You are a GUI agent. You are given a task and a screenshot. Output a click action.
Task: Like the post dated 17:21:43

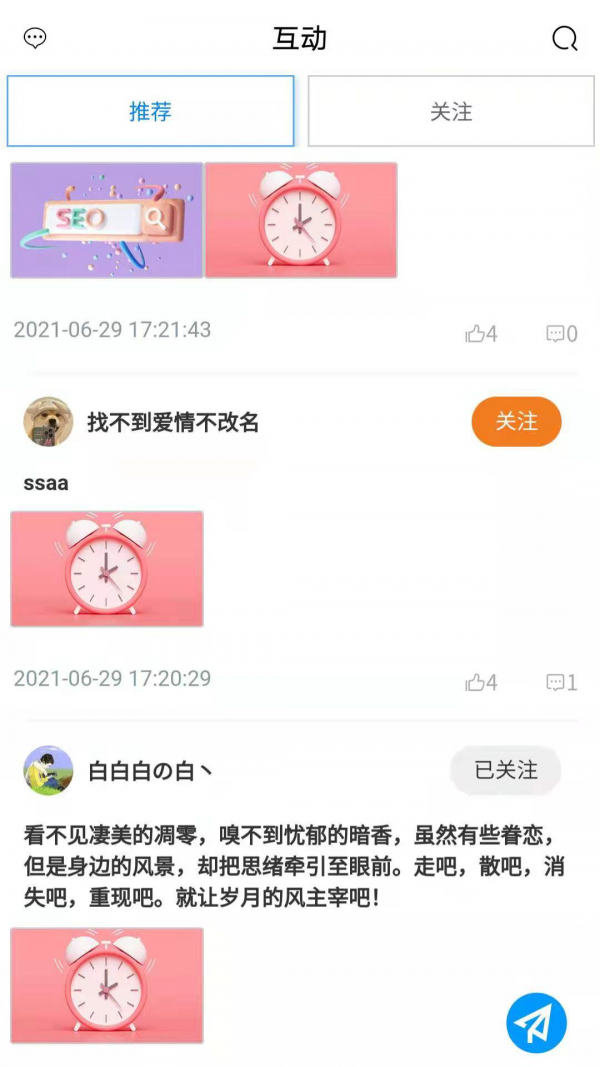point(481,334)
